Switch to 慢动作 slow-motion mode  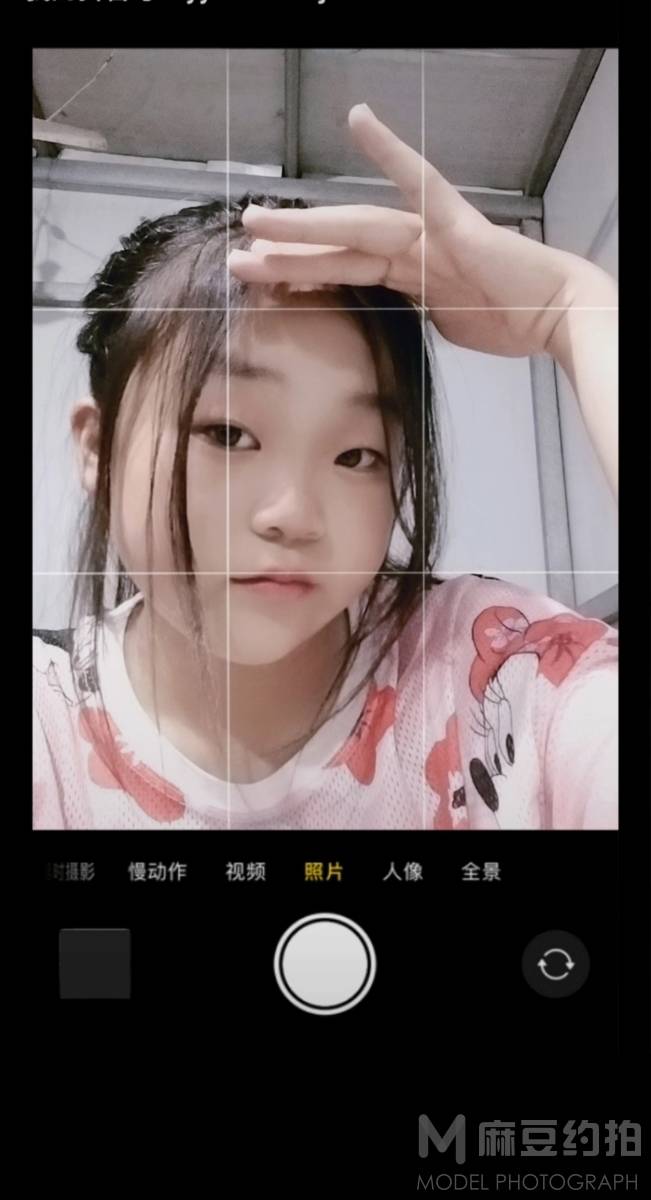(x=157, y=872)
